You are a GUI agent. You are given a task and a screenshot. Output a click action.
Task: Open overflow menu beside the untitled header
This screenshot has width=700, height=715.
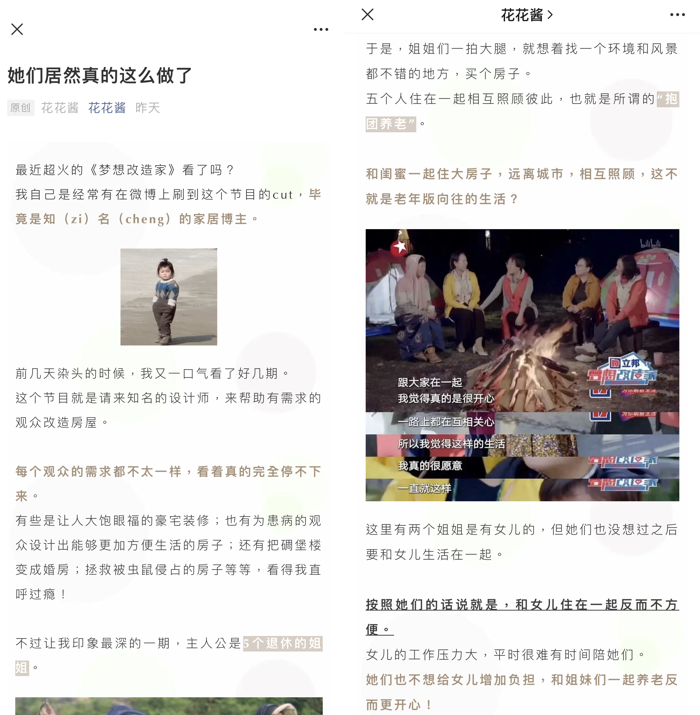pos(321,30)
